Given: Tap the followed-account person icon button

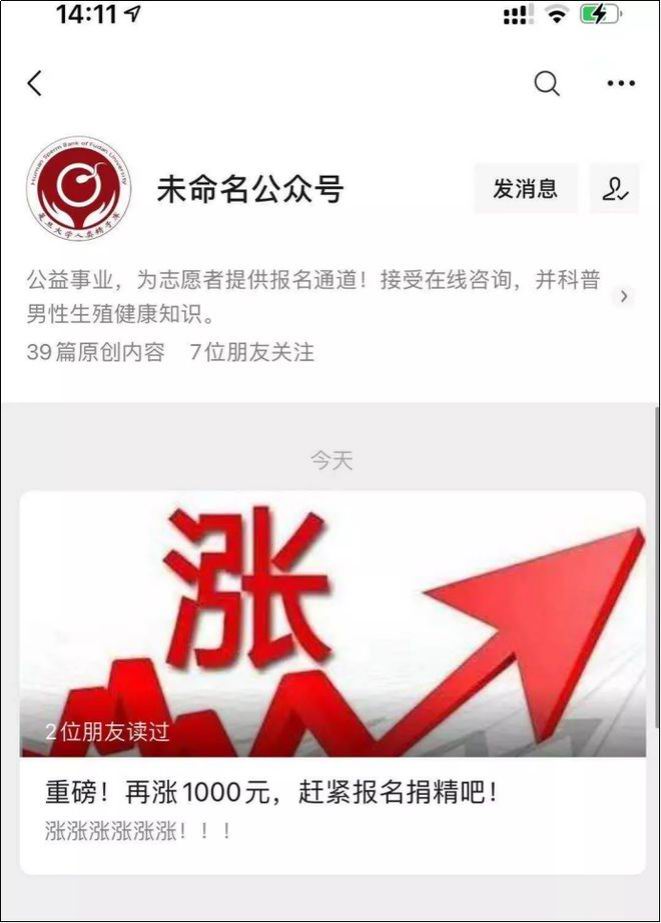Looking at the screenshot, I should coord(614,188).
